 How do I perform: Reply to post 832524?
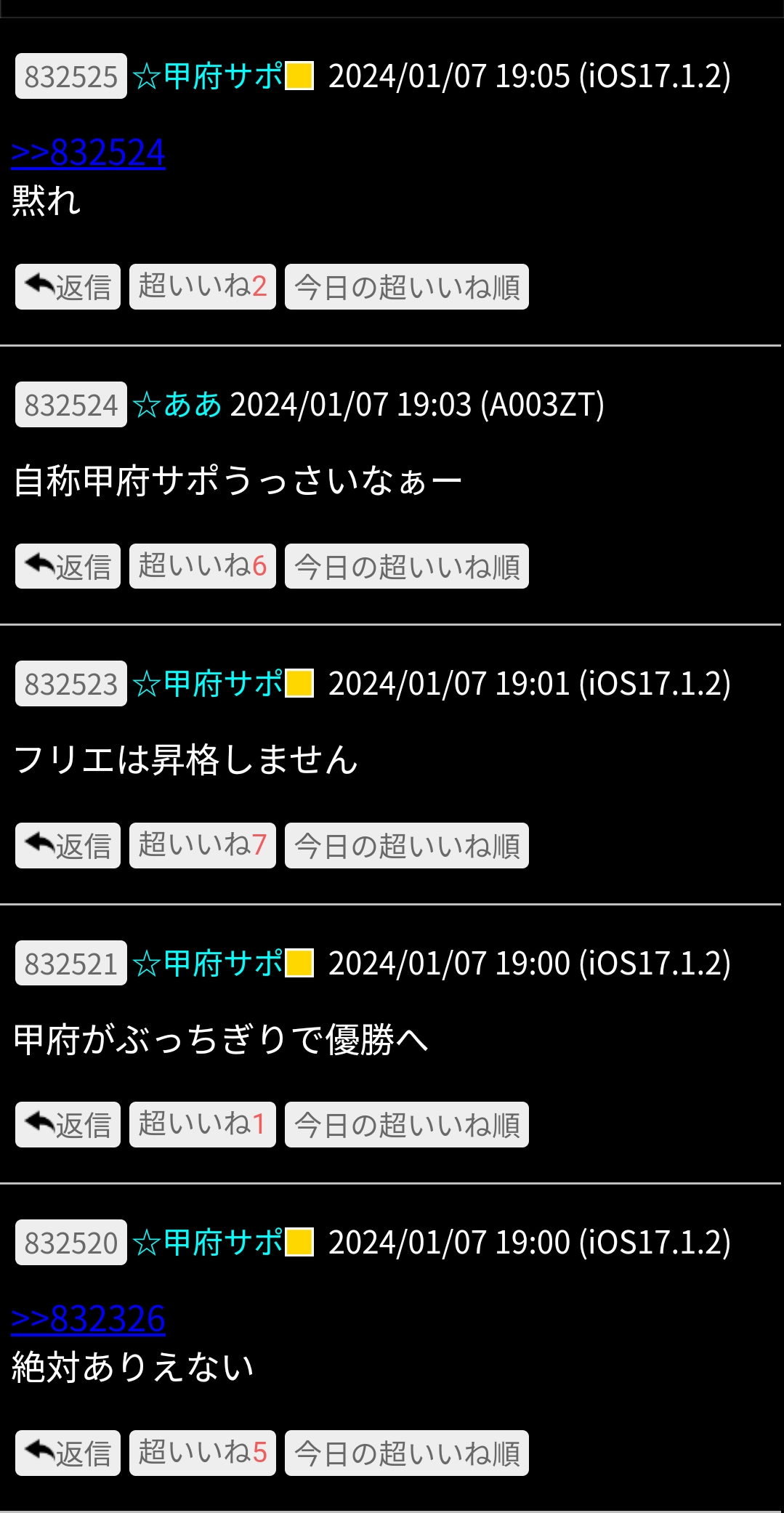click(68, 566)
